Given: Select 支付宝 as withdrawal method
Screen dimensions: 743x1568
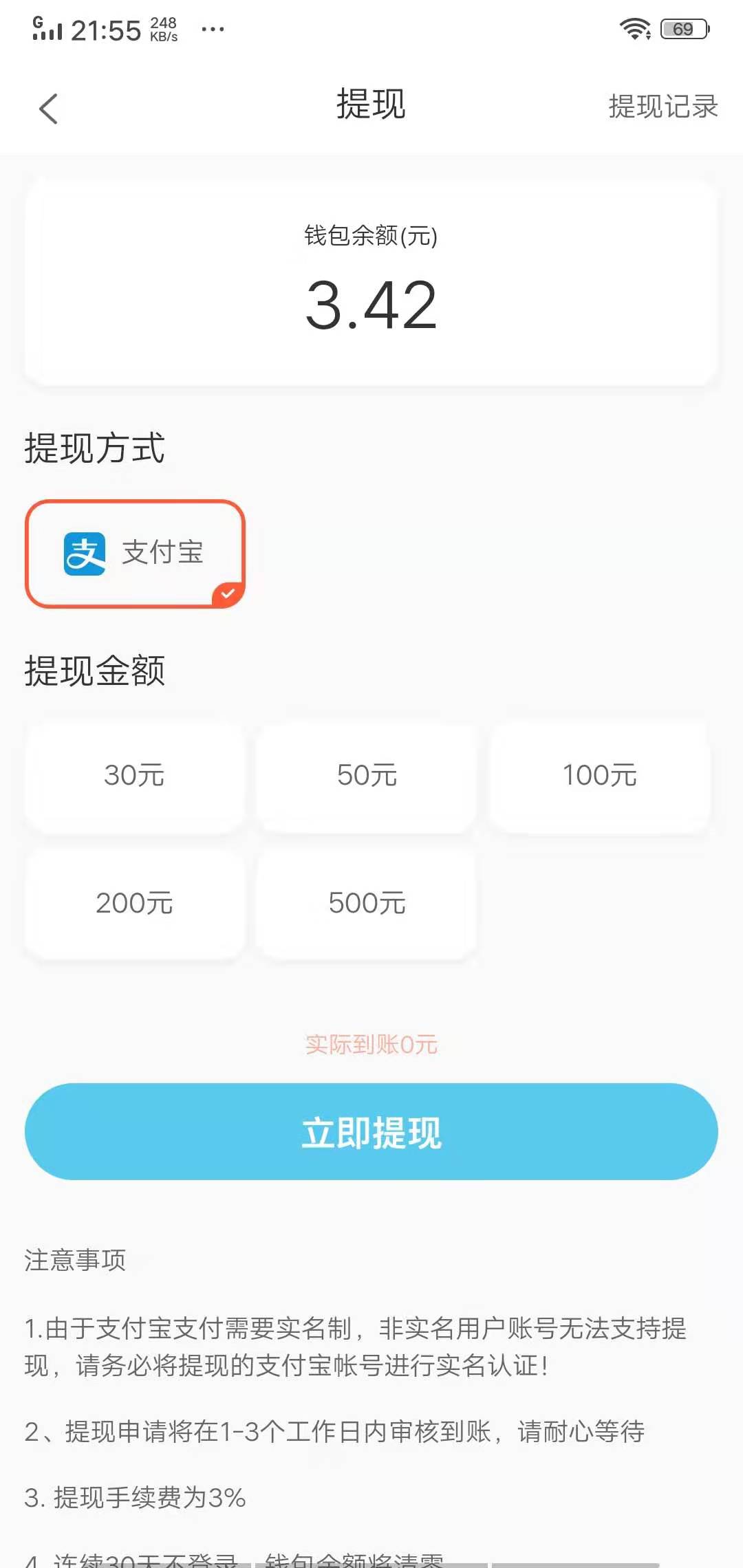Looking at the screenshot, I should tap(135, 554).
